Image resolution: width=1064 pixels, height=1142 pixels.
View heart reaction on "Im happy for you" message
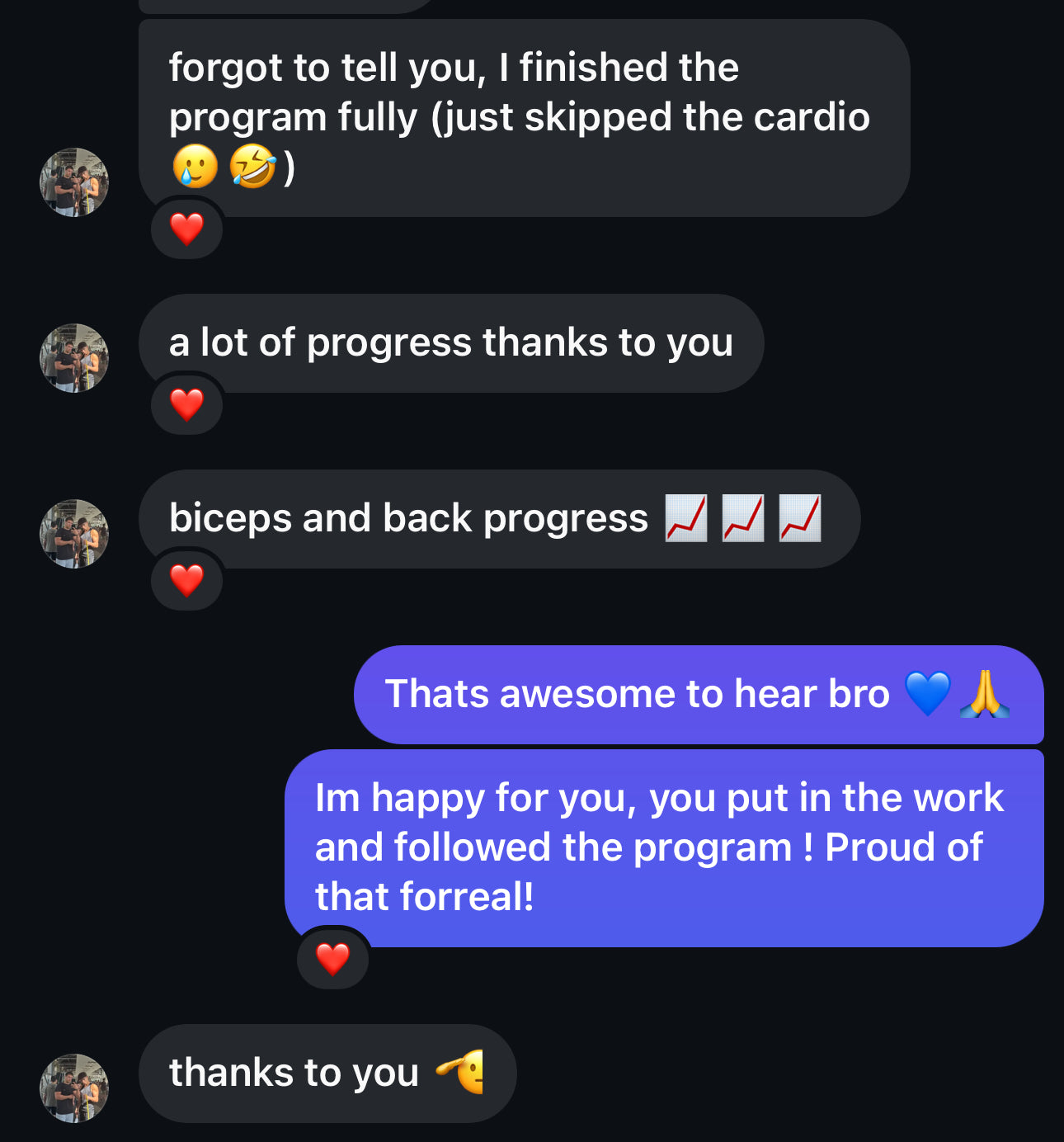click(333, 959)
